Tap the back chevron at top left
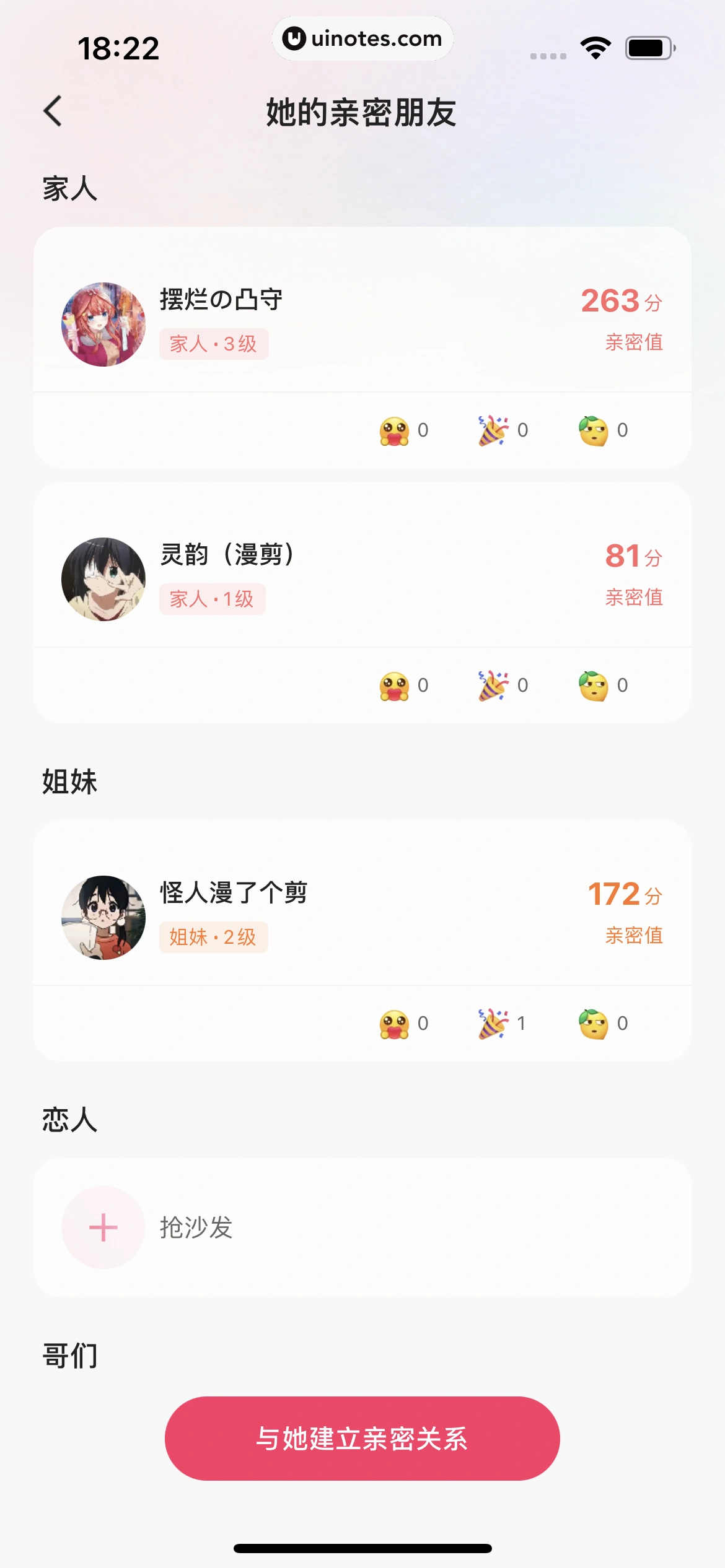Screen dimensions: 725x1568 (52, 111)
